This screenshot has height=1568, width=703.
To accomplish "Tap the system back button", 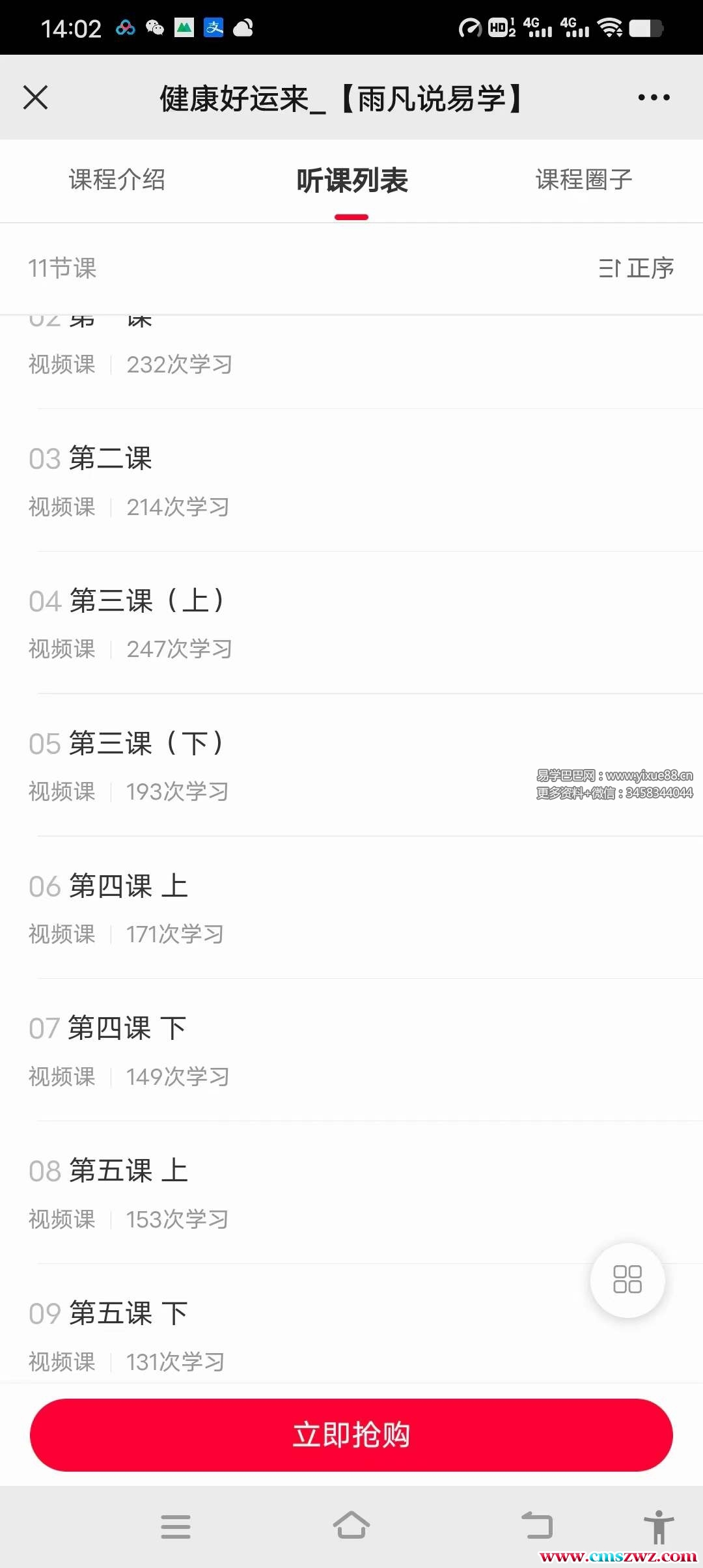I will [x=537, y=1526].
